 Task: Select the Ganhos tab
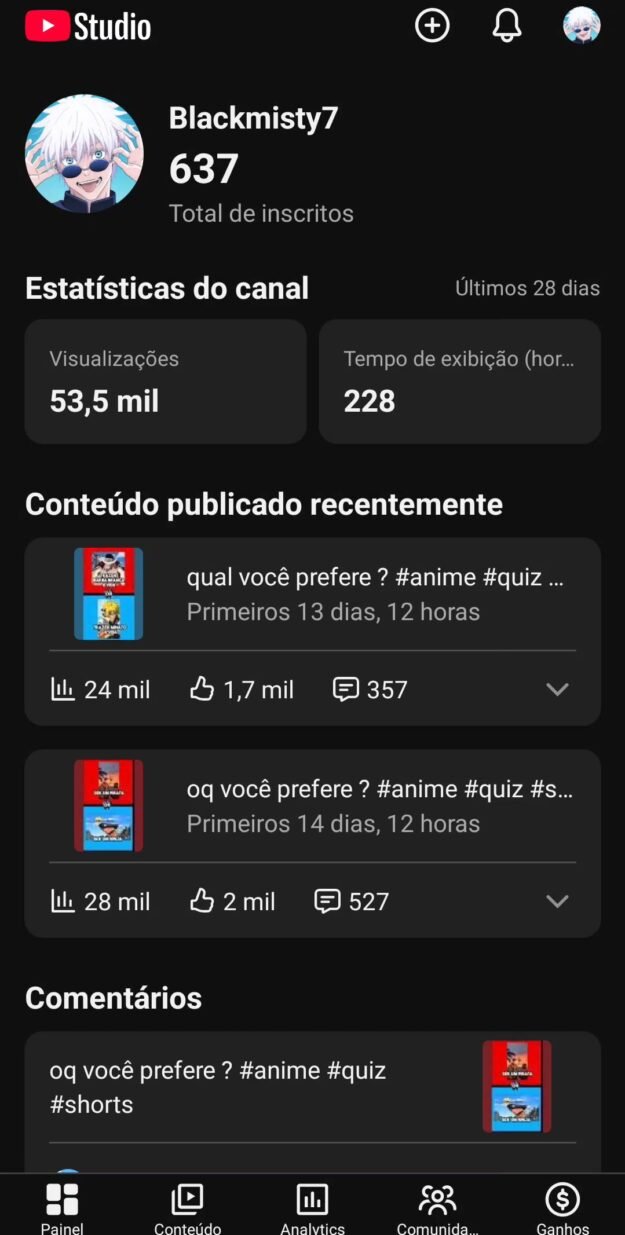(x=562, y=1208)
